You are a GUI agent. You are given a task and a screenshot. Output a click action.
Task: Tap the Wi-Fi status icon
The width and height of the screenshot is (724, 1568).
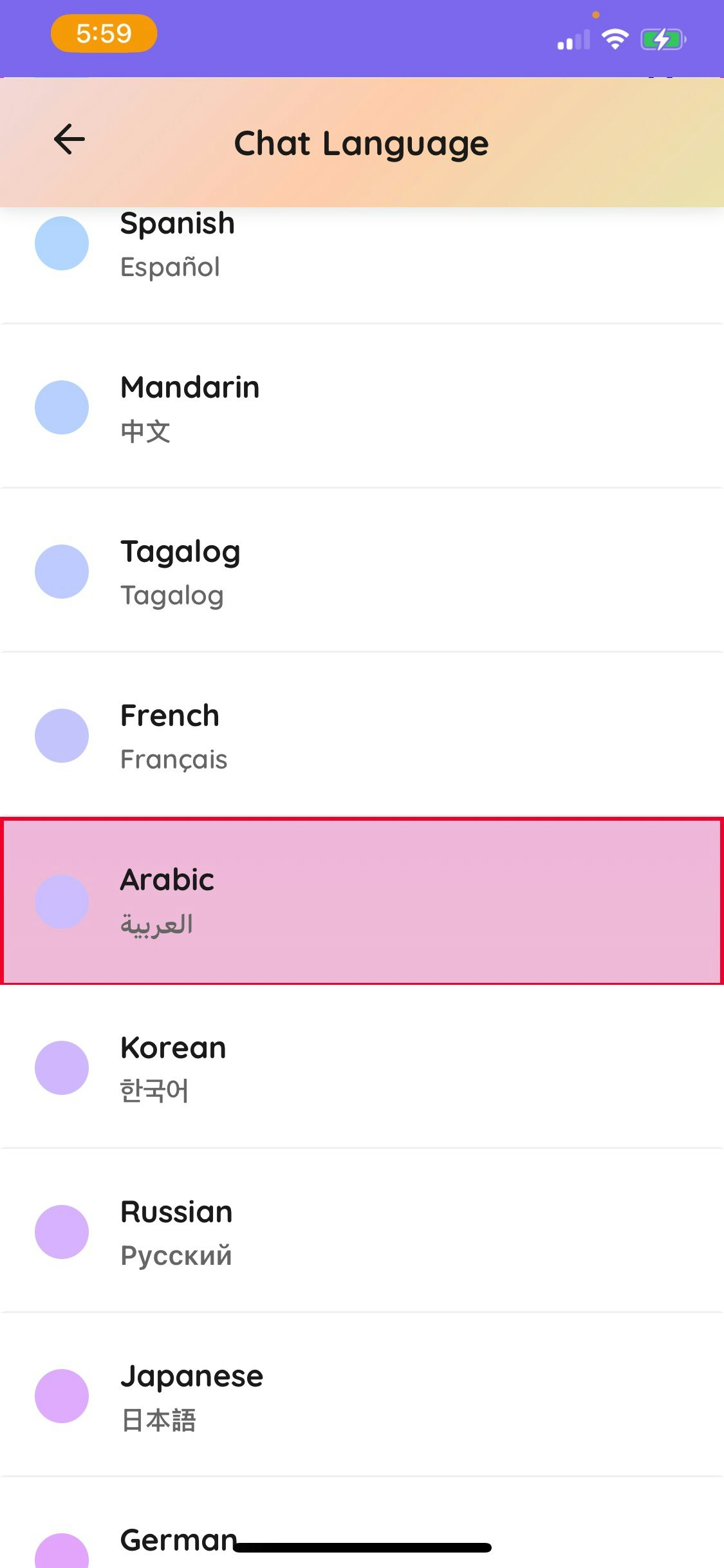coord(613,39)
